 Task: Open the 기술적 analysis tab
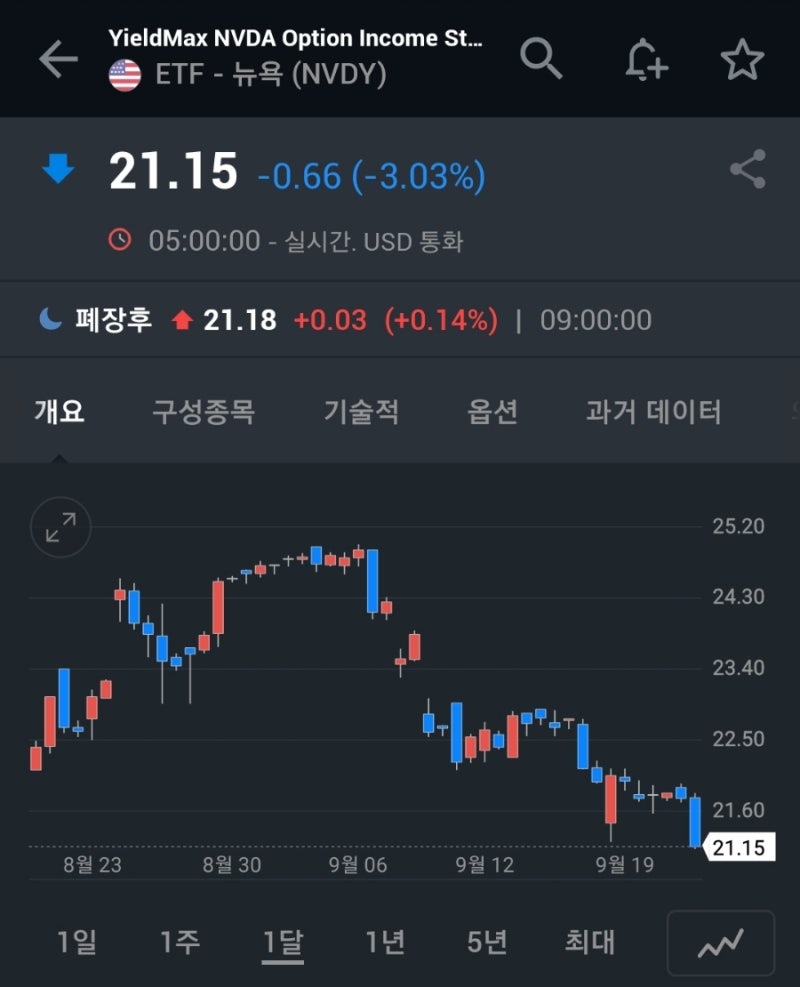[361, 412]
